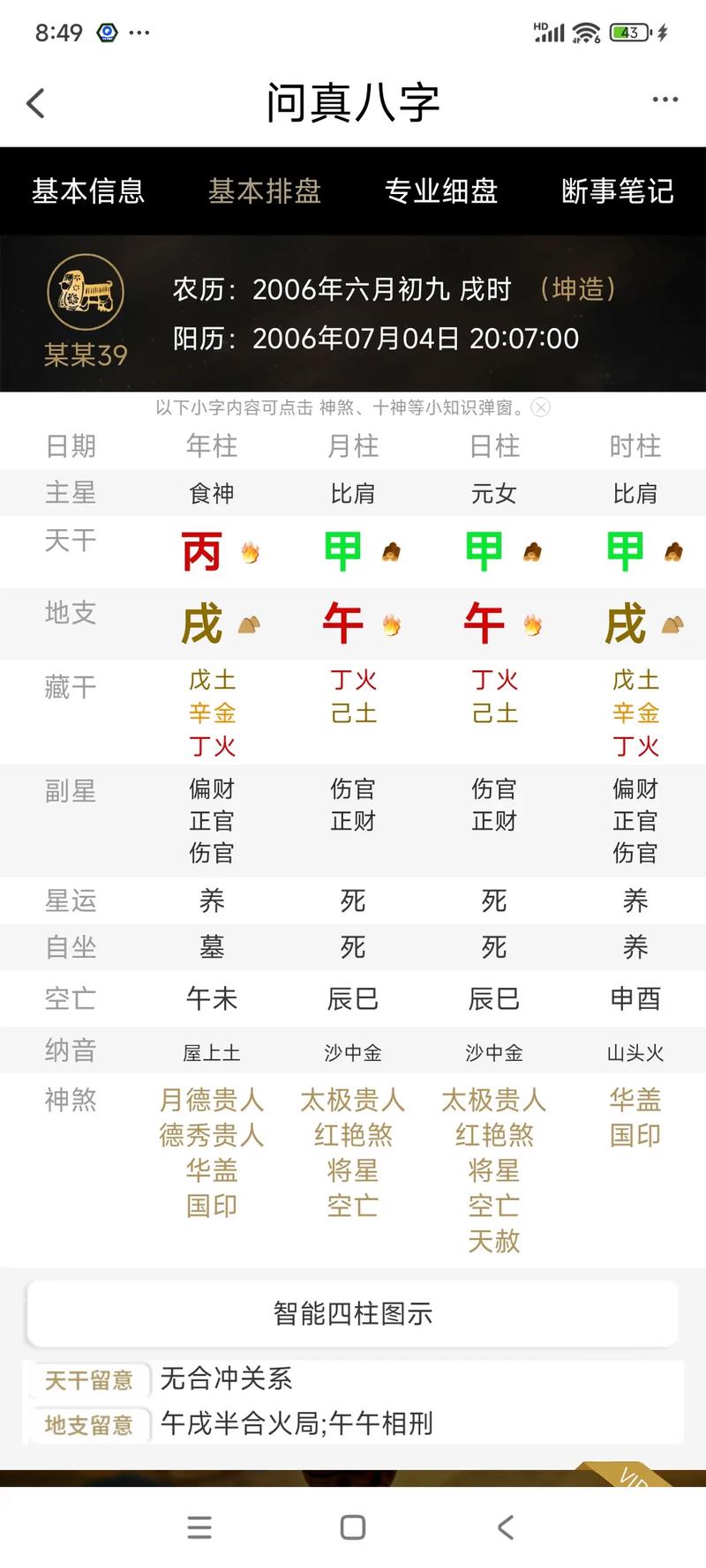Tap 天赦 under the day pillar
Screen dimensions: 706x1568
[x=494, y=1241]
